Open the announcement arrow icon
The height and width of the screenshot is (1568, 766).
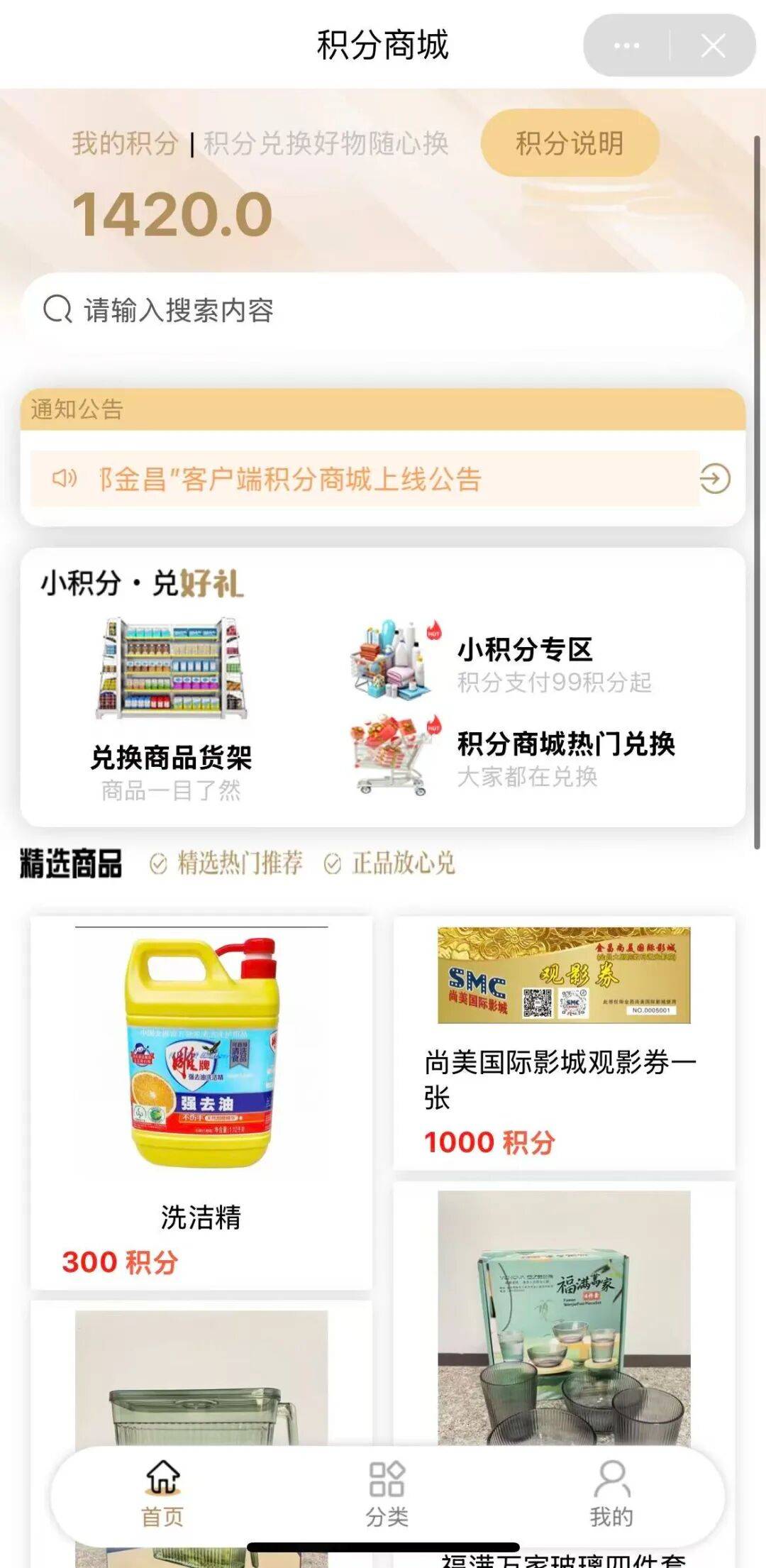(715, 479)
